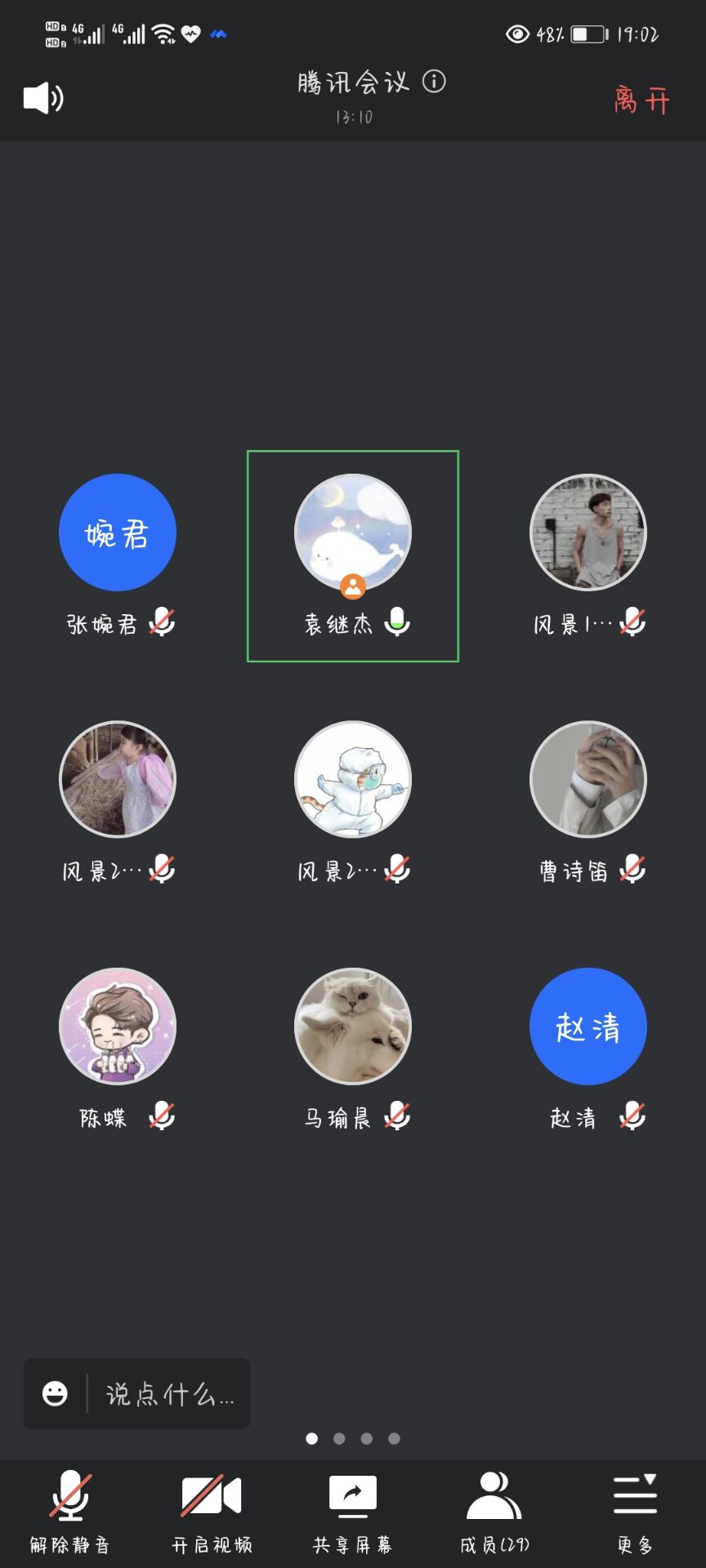Viewport: 706px width, 1568px height.
Task: Tap 离开 to leave the meeting
Action: 641,100
